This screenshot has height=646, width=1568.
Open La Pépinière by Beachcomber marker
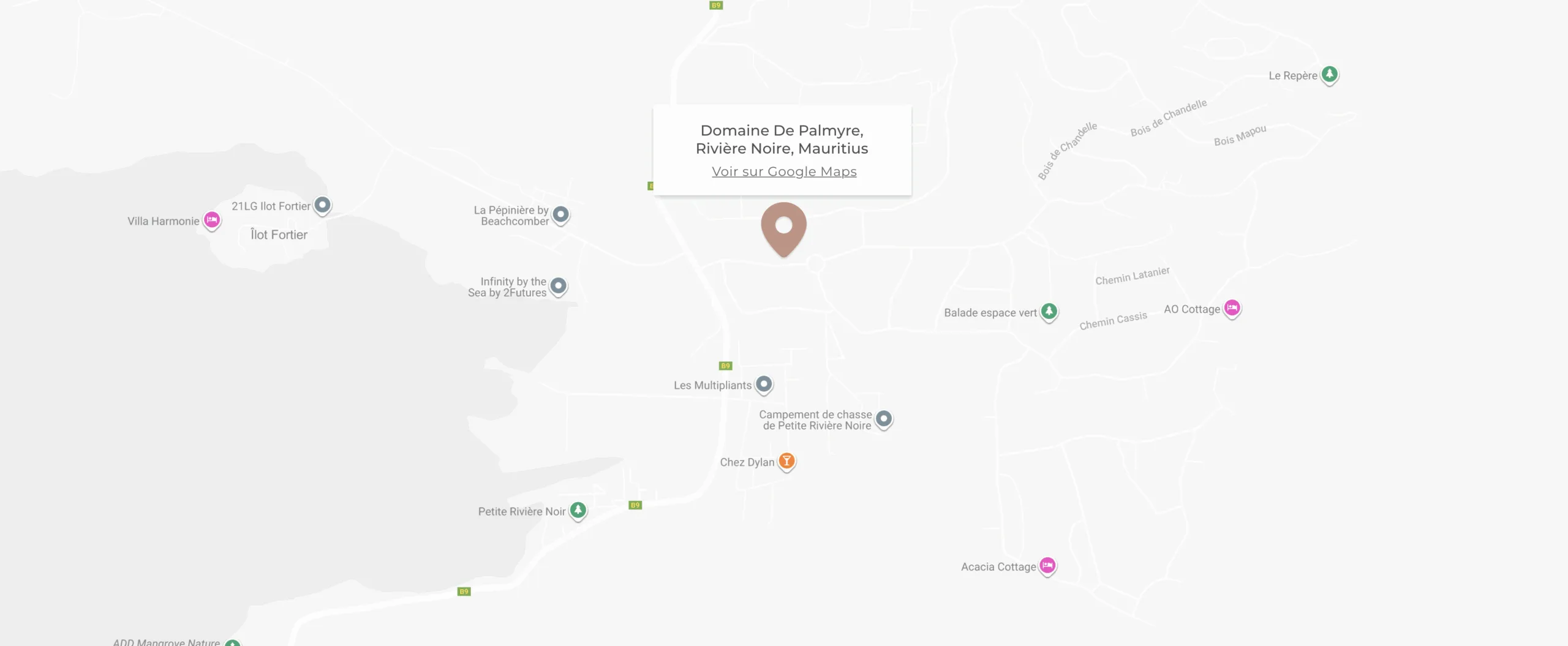[560, 215]
